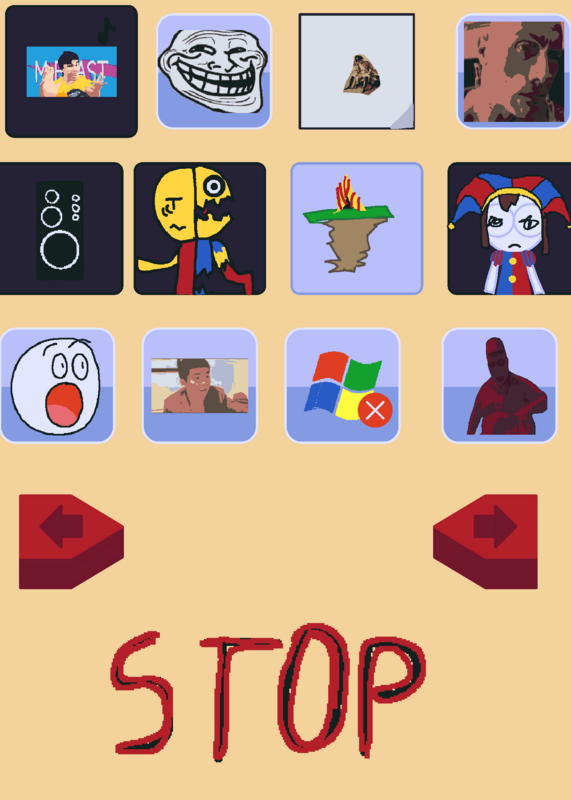Play the MrBeast music sound tile
The width and height of the screenshot is (571, 800).
point(71,71)
